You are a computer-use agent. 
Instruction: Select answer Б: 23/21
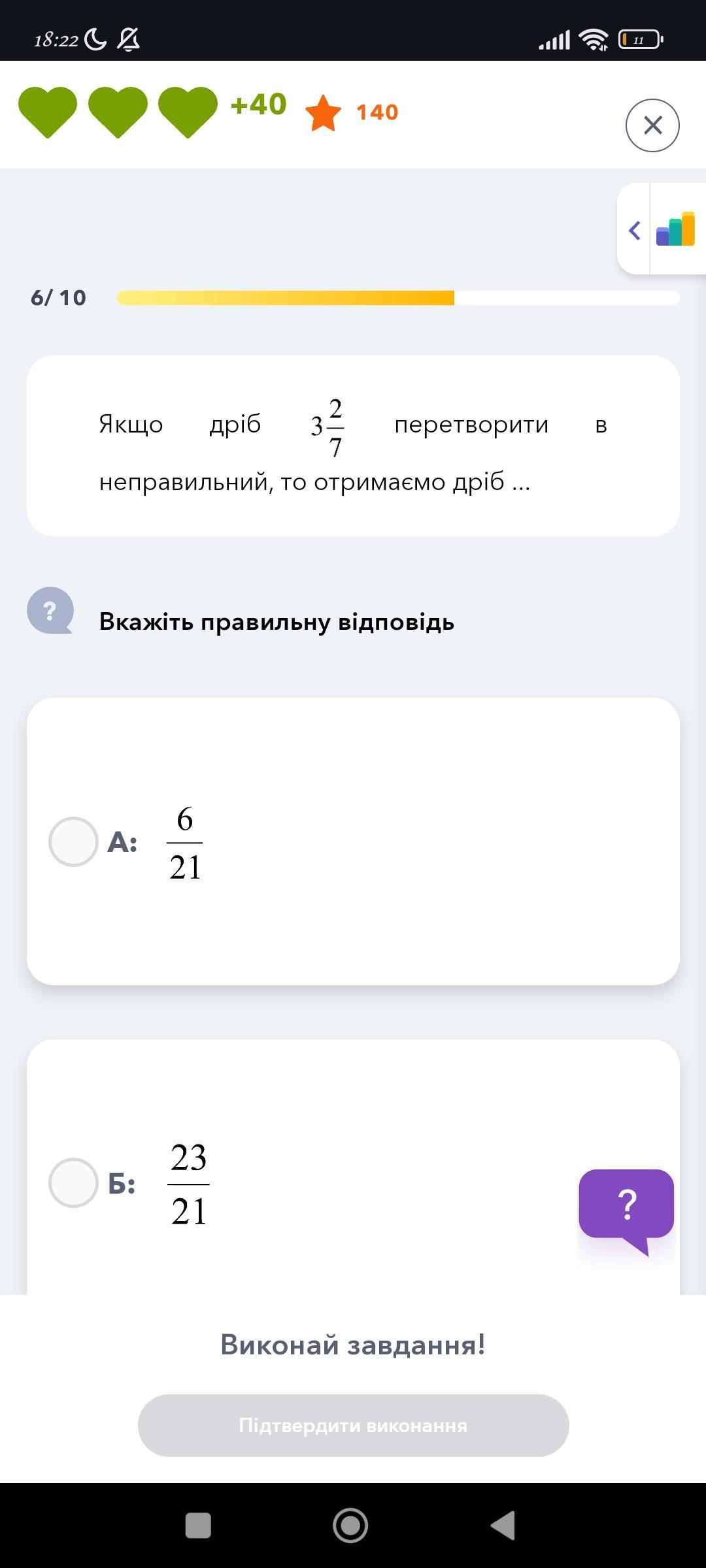coord(74,1183)
